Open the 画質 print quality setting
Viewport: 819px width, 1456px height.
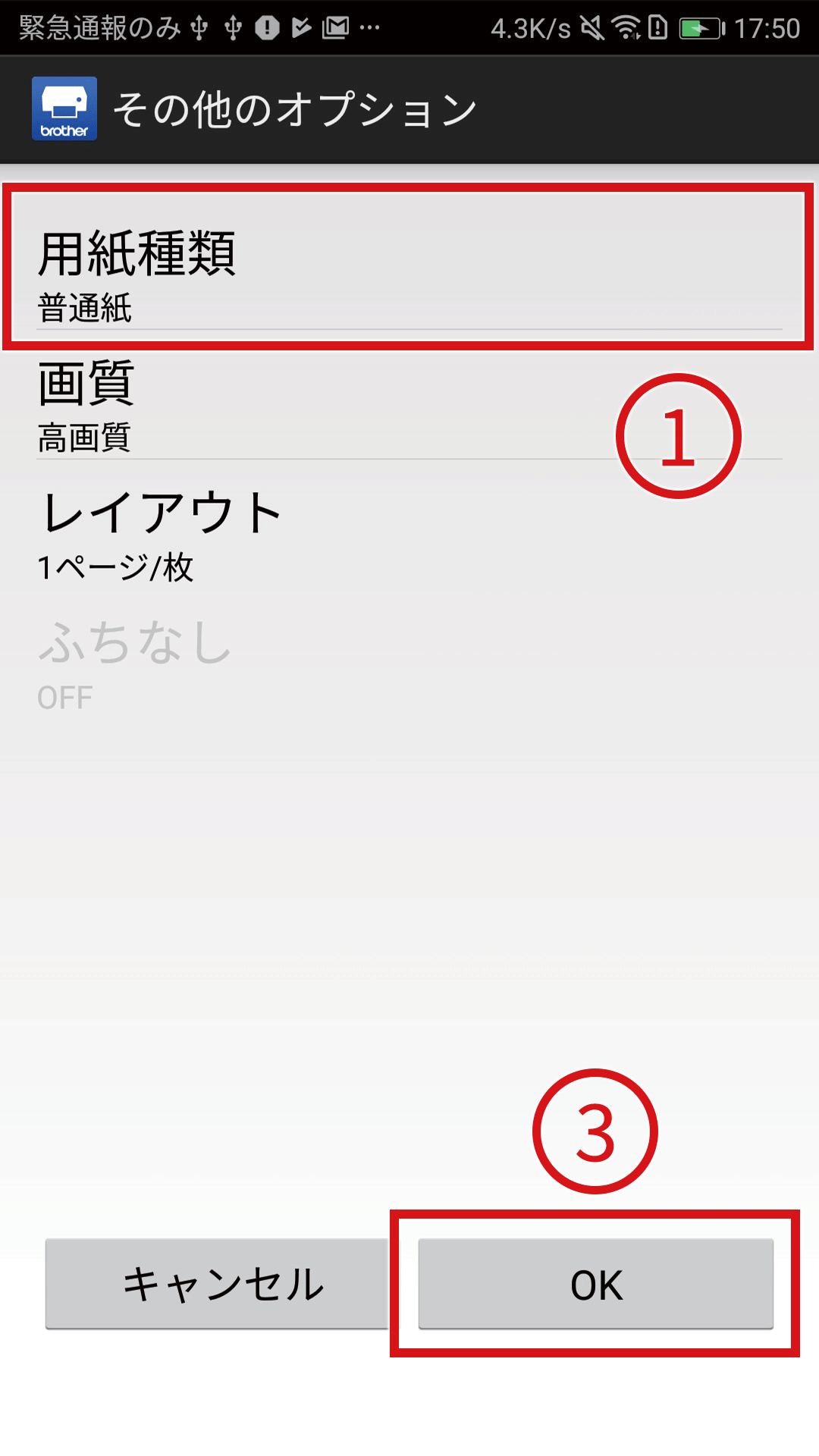[303, 406]
